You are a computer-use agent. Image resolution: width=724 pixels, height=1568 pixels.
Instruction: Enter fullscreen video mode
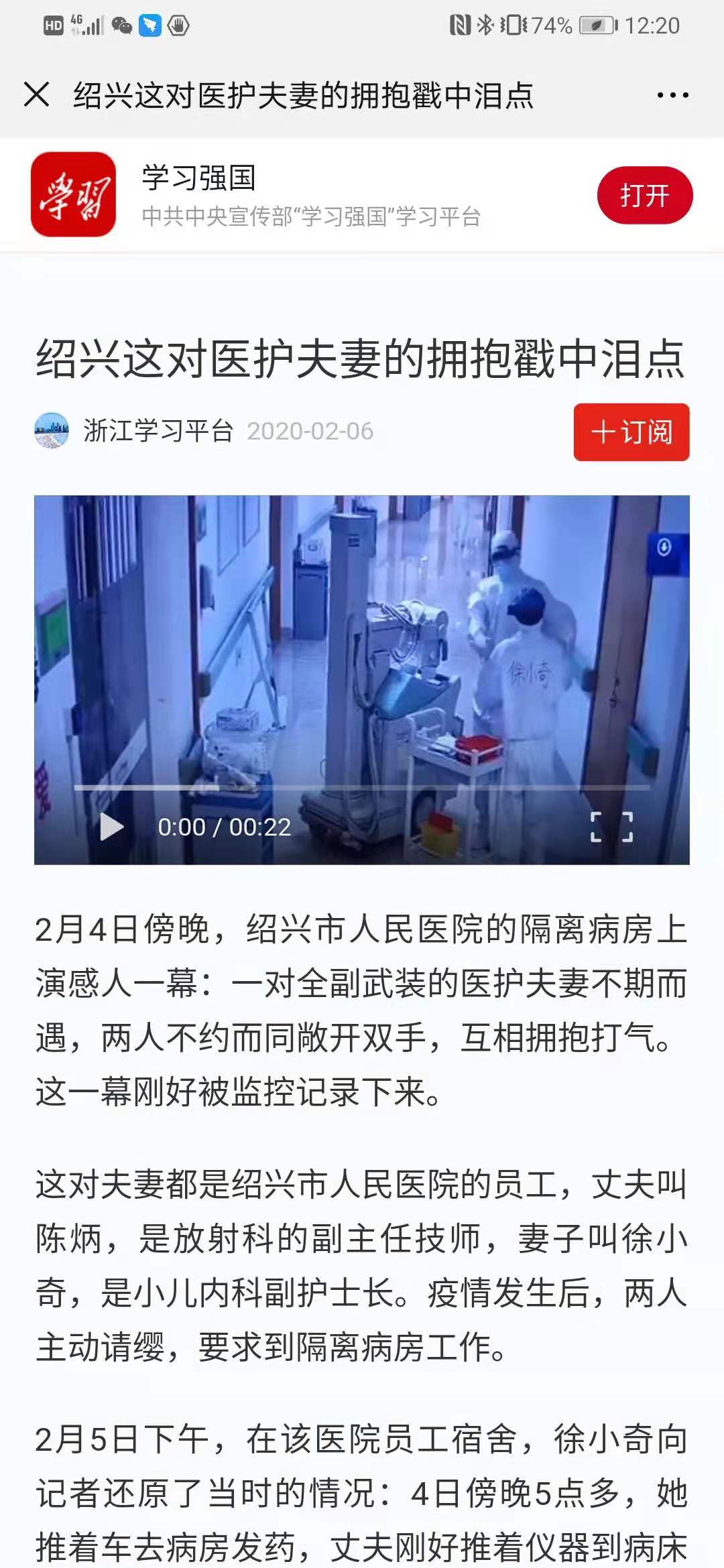point(611,826)
